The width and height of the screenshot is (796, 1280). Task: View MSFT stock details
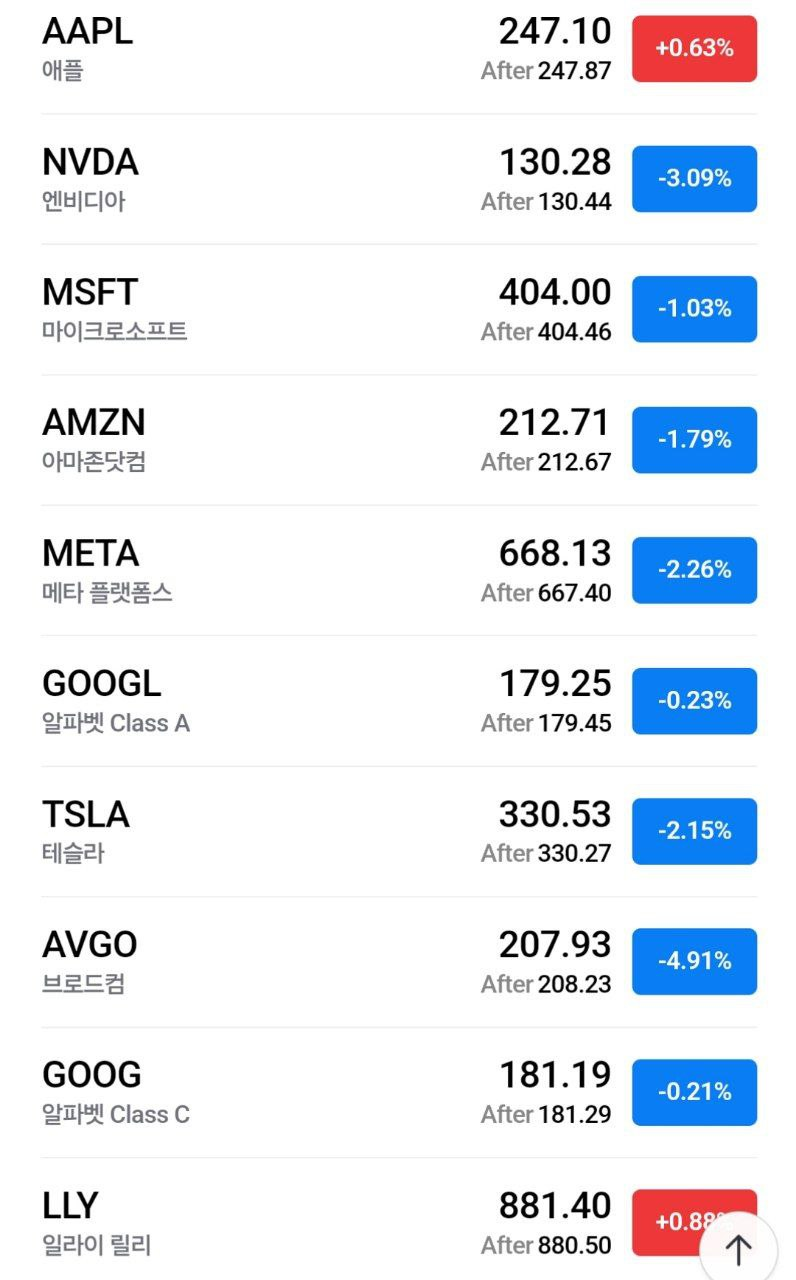click(300, 309)
